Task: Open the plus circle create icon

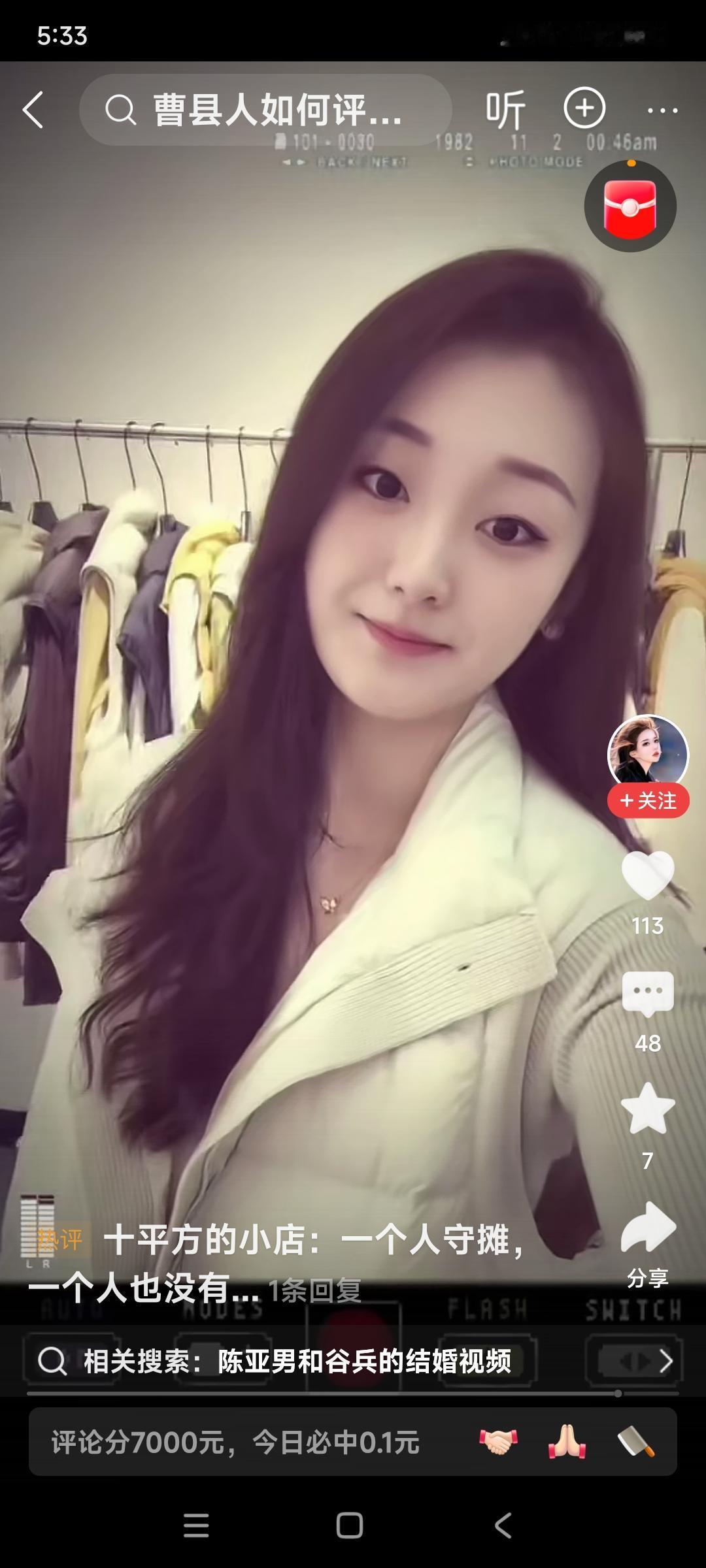Action: (584, 108)
